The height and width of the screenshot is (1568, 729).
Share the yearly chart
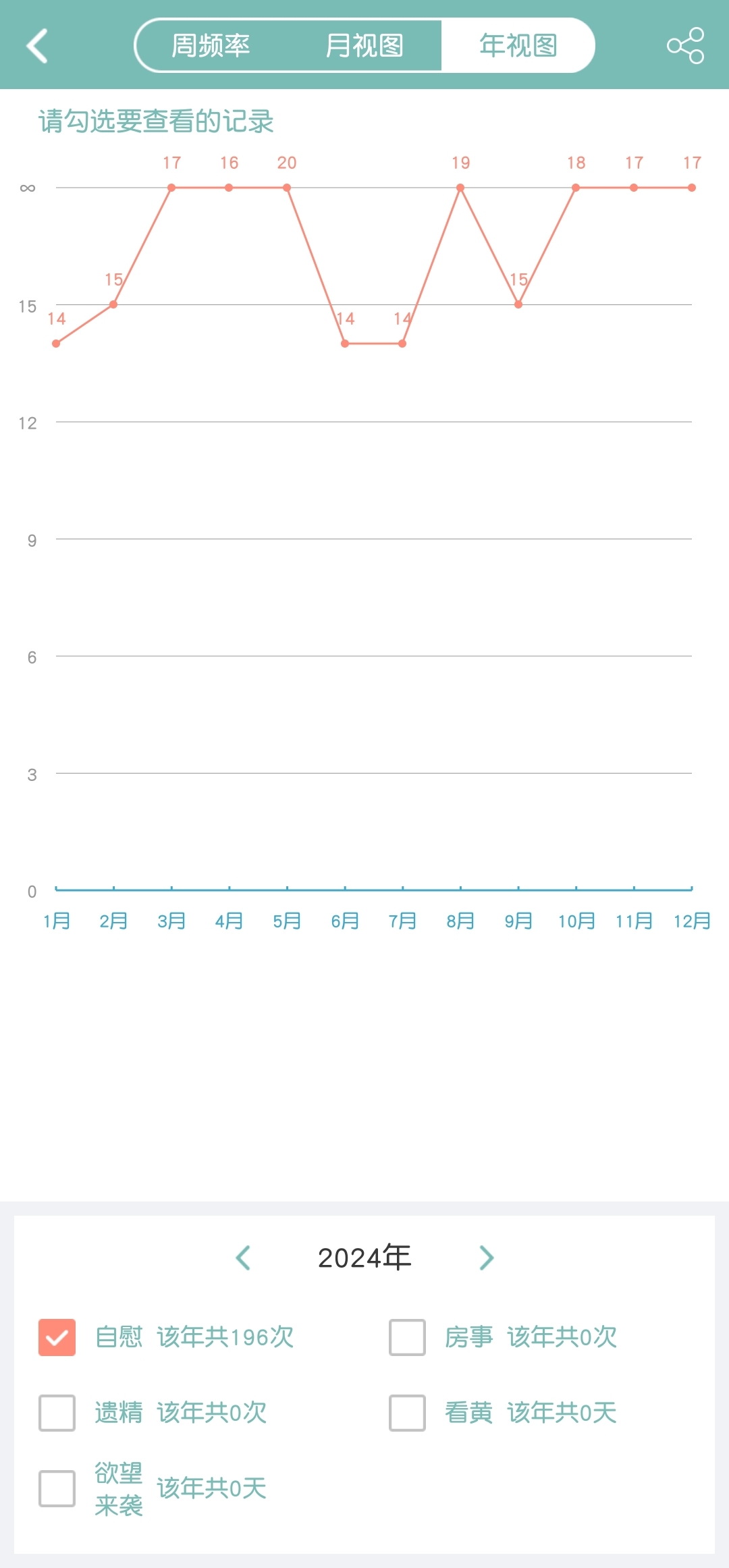pos(685,45)
